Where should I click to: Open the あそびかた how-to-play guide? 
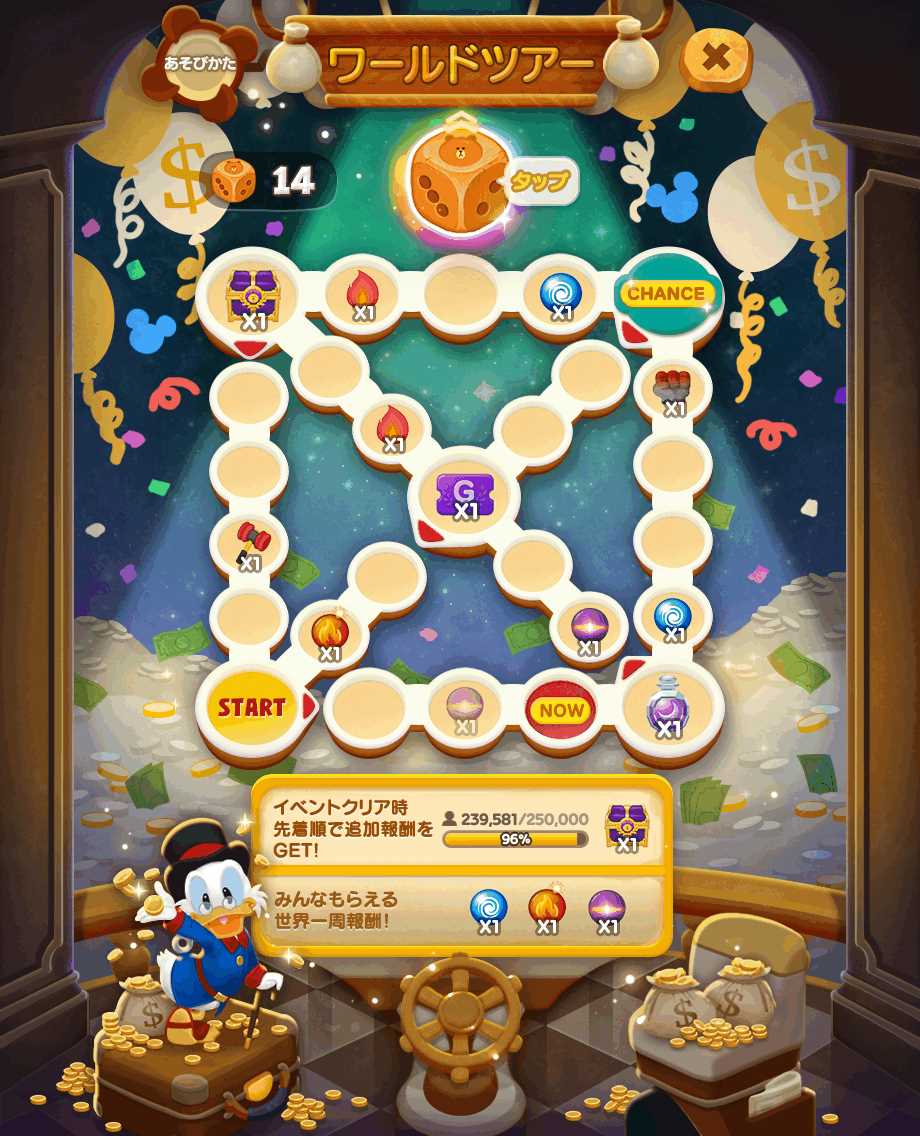coord(199,64)
